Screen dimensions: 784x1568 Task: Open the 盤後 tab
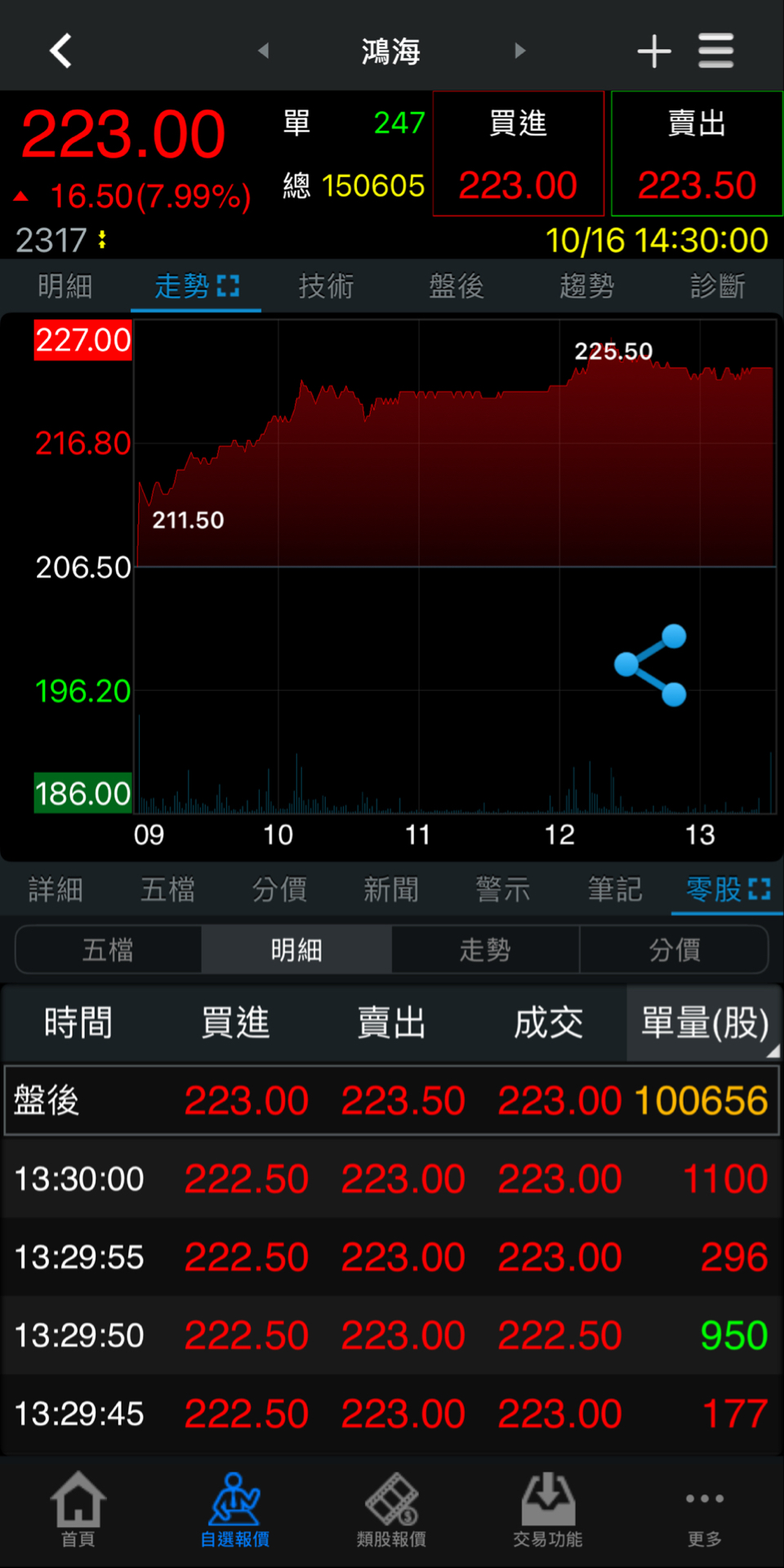pyautogui.click(x=457, y=287)
